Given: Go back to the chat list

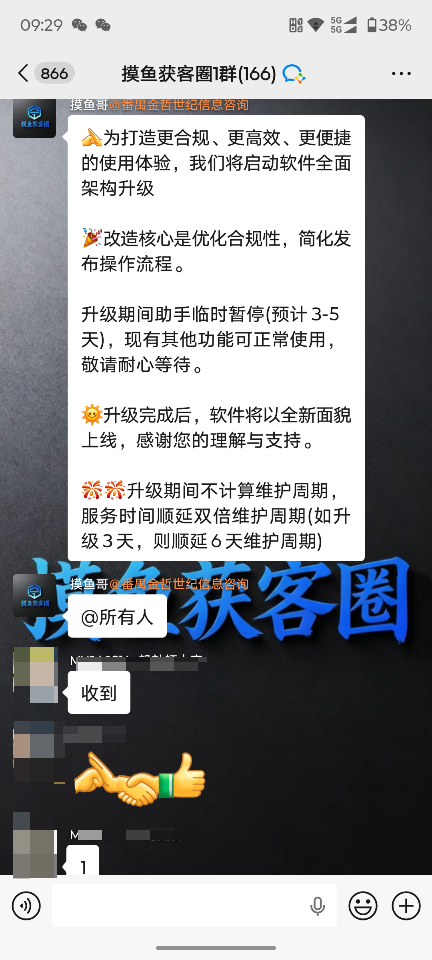Looking at the screenshot, I should coord(23,74).
